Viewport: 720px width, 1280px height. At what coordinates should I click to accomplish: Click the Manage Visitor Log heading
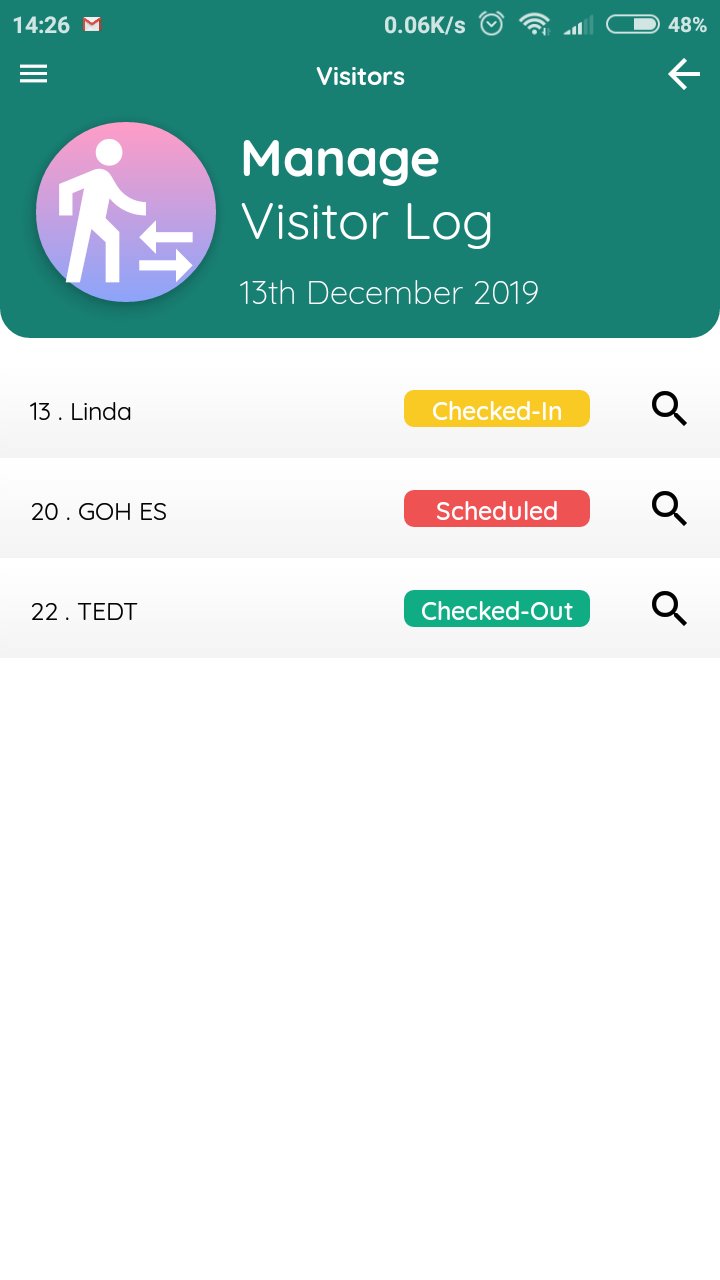pyautogui.click(x=367, y=190)
